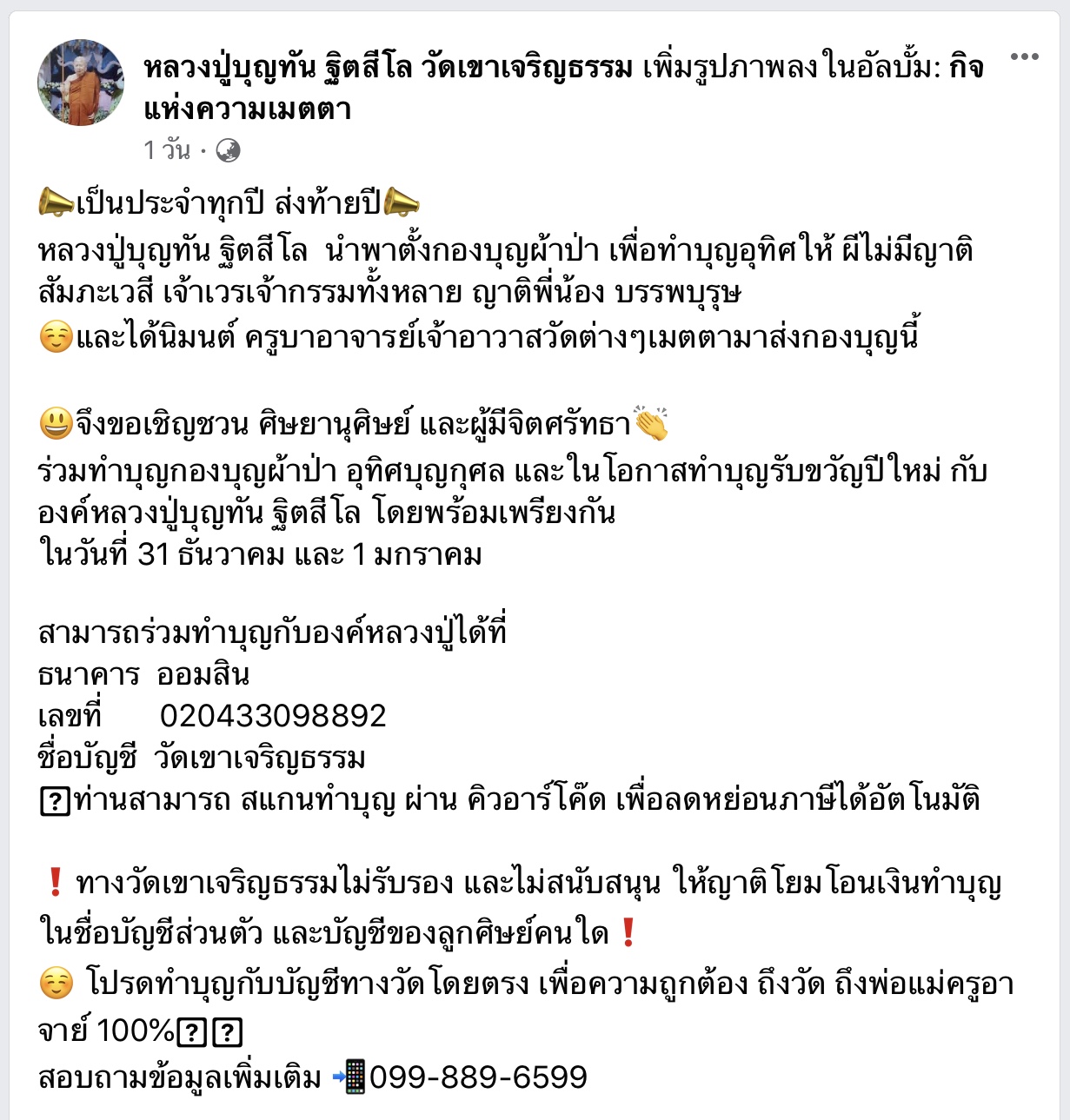1070x1120 pixels.
Task: Click the red exclamation mark icon
Action: click(x=56, y=883)
